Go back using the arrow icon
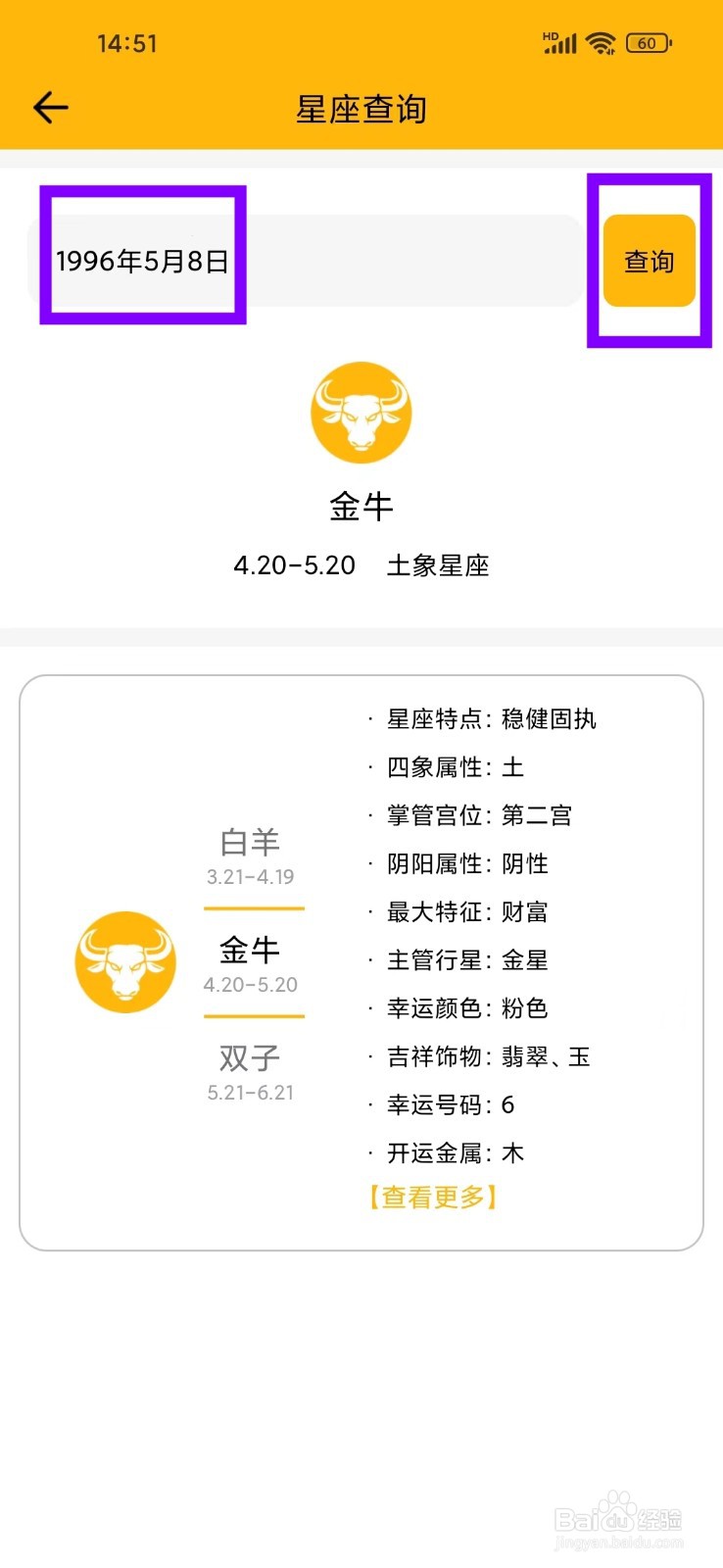Image resolution: width=723 pixels, height=1568 pixels. click(x=51, y=108)
